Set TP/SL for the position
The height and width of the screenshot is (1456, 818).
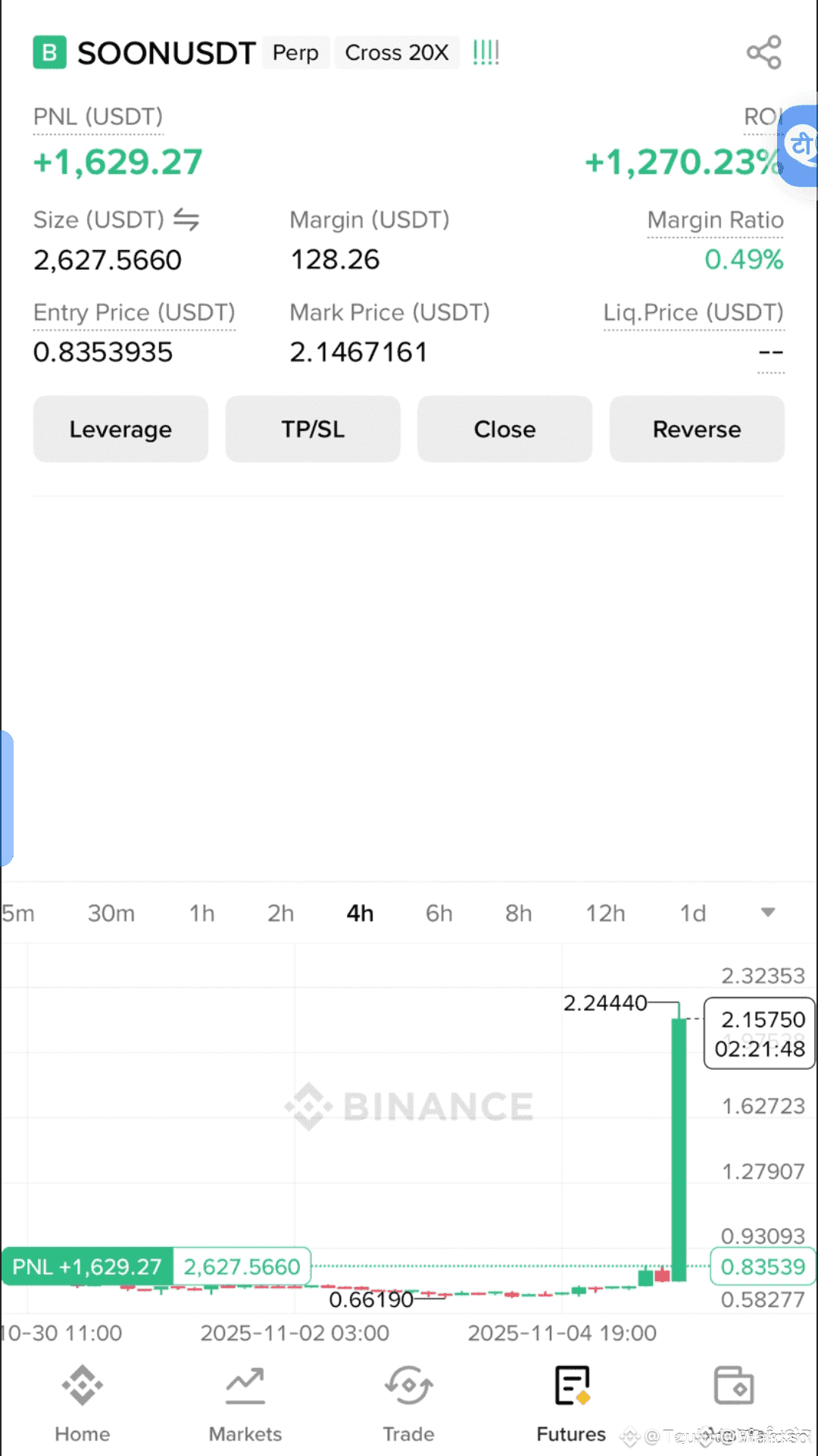(313, 429)
